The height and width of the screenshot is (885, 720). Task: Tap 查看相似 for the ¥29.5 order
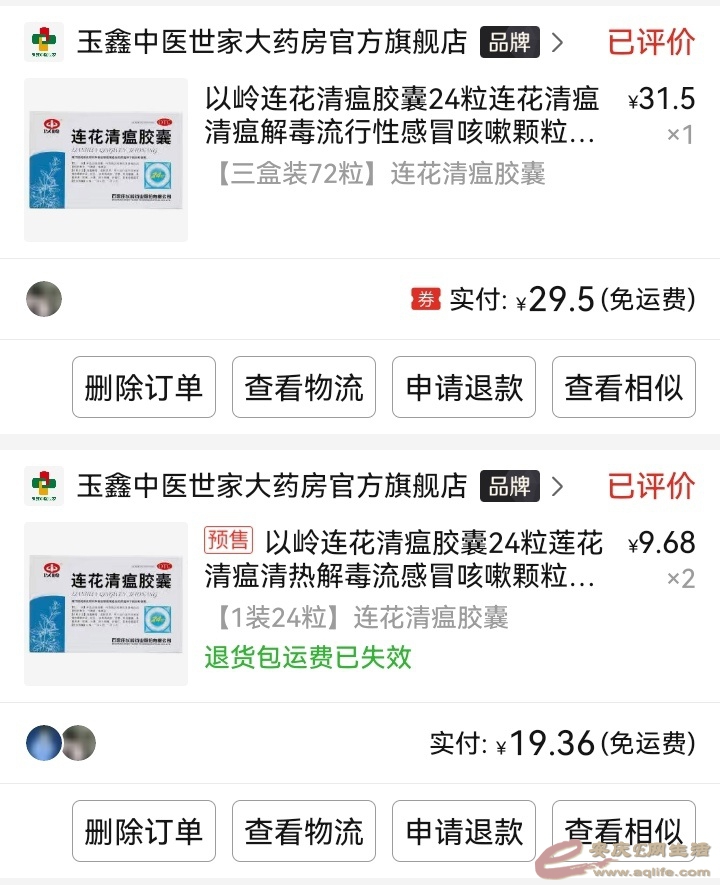(x=624, y=387)
